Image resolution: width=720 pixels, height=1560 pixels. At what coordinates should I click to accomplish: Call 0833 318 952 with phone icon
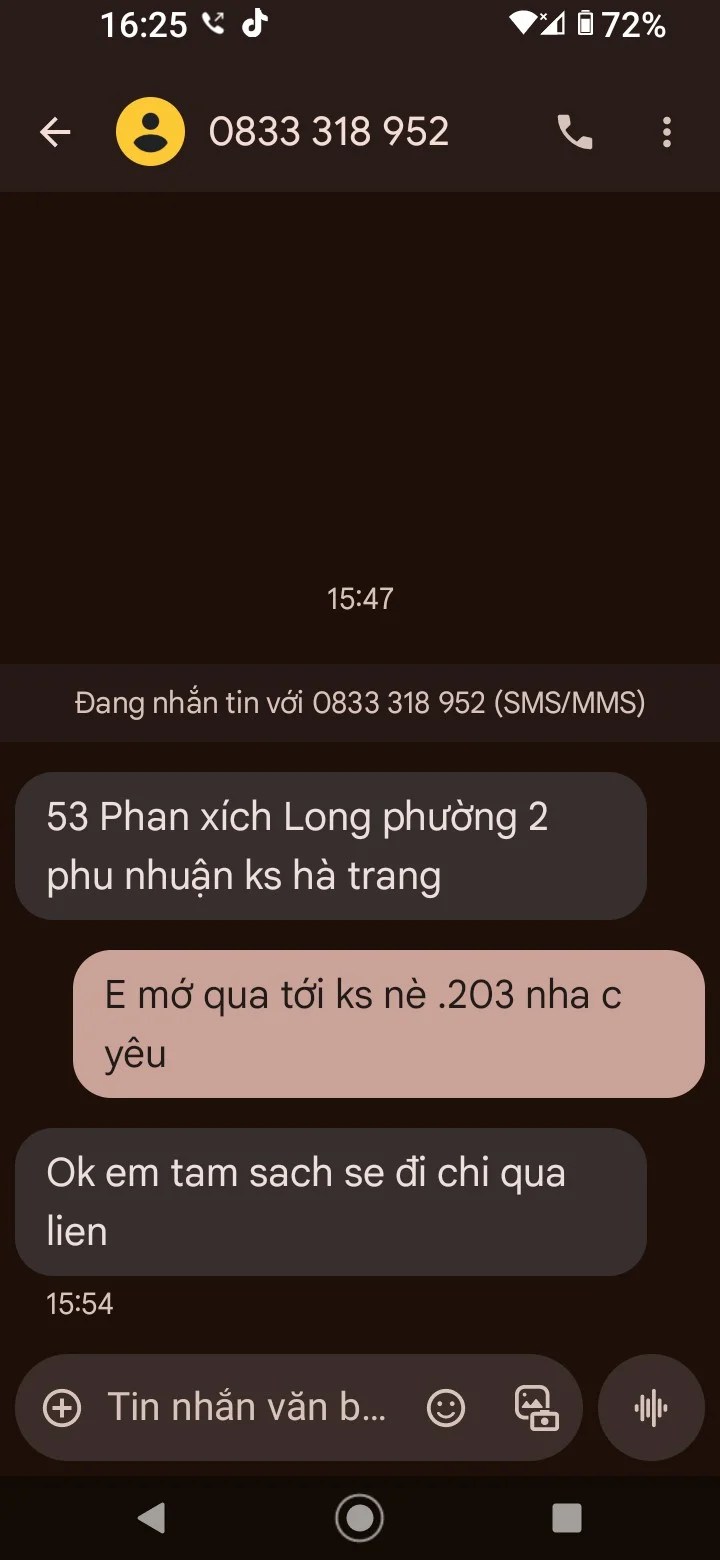point(574,132)
